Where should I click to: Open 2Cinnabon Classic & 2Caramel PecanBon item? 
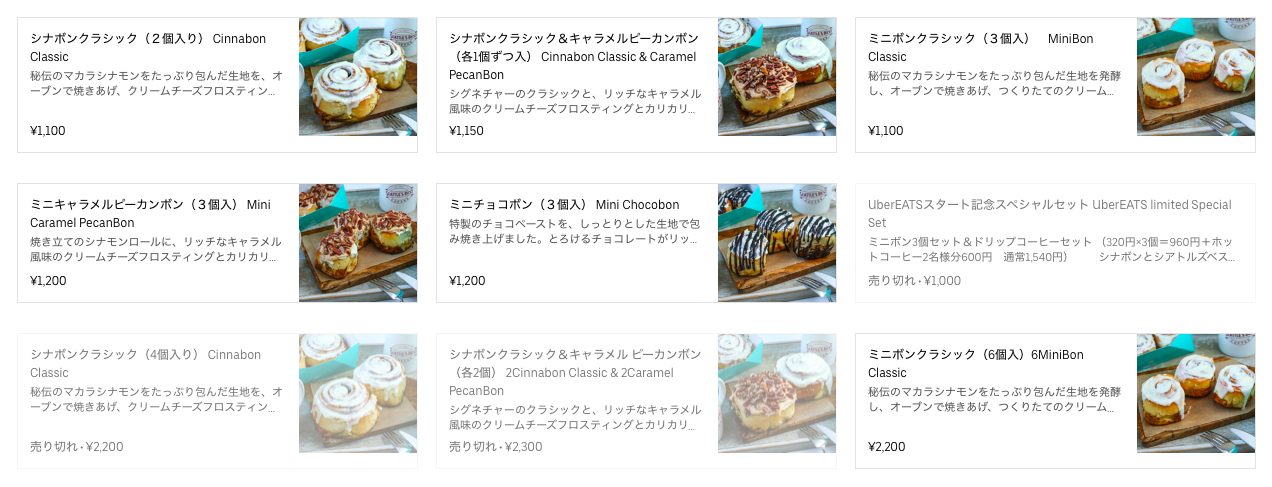pyautogui.click(x=636, y=401)
